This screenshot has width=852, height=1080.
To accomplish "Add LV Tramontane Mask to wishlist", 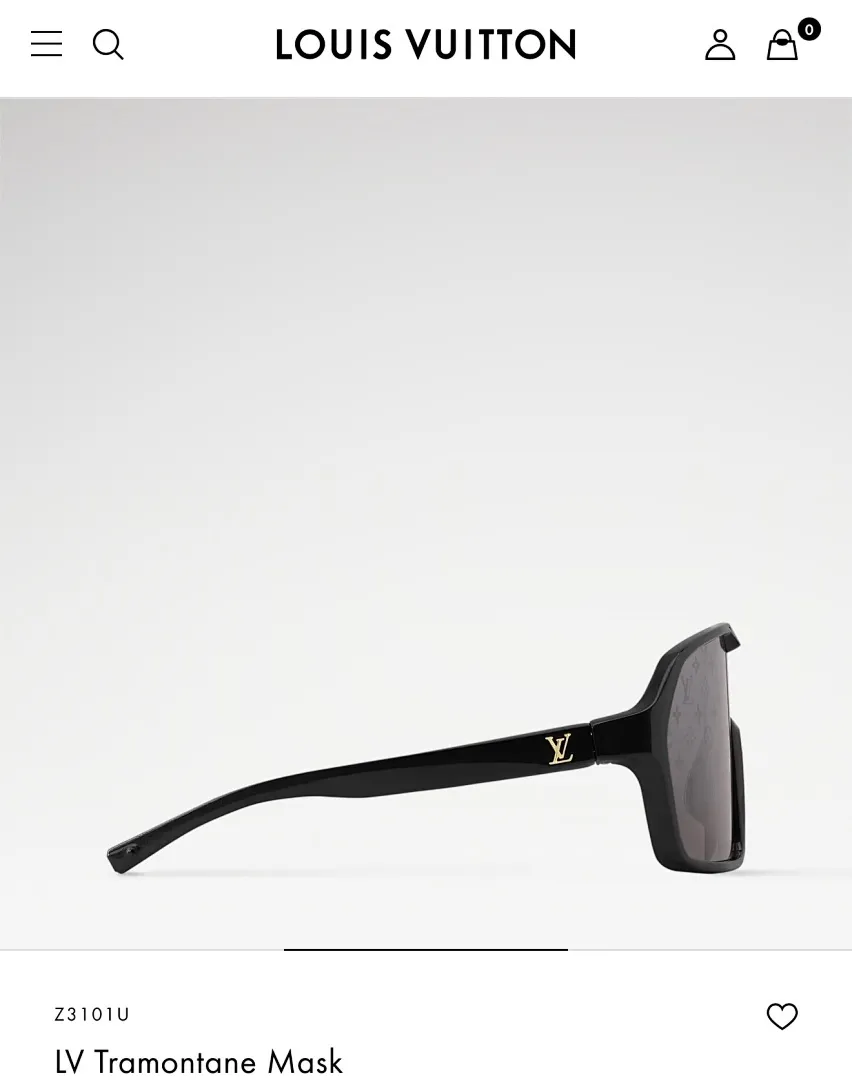I will pos(782,1016).
